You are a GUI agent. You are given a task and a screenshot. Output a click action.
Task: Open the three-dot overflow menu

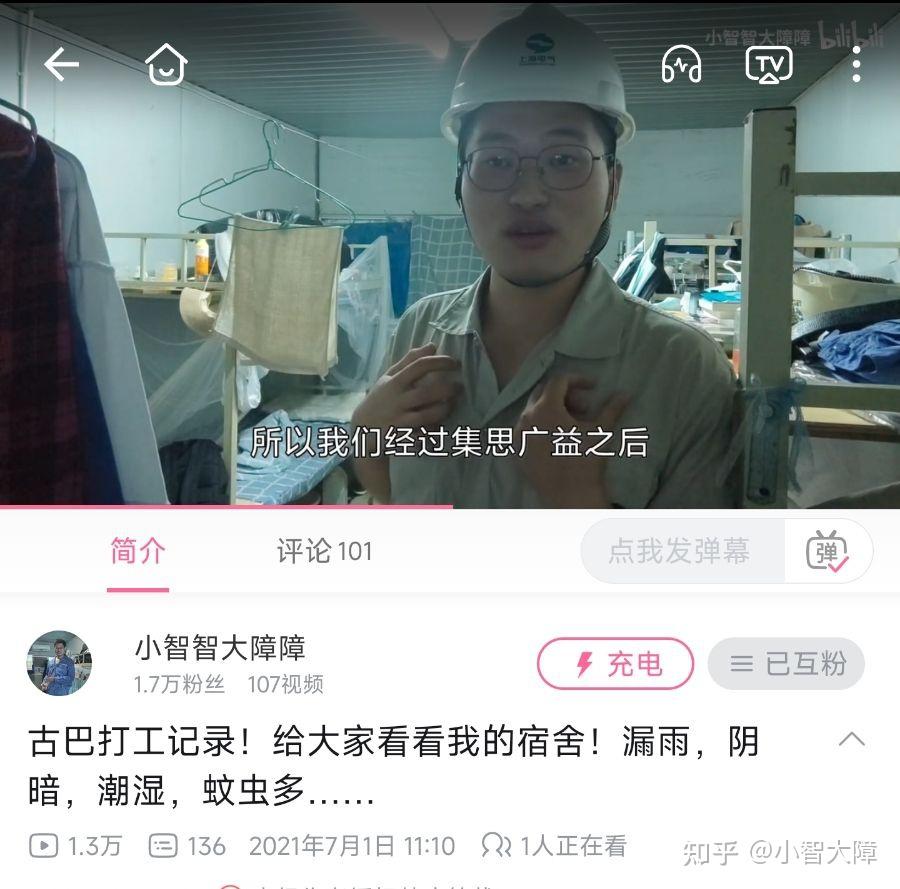856,65
